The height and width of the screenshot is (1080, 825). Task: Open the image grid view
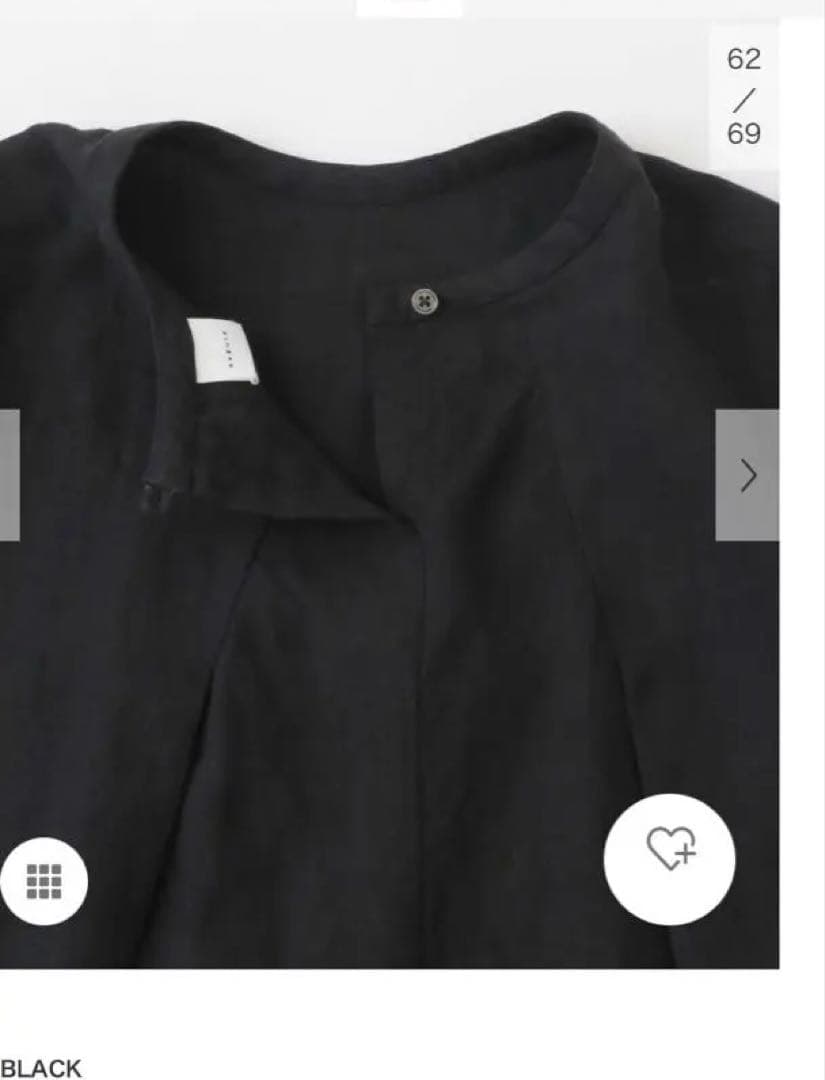[43, 881]
